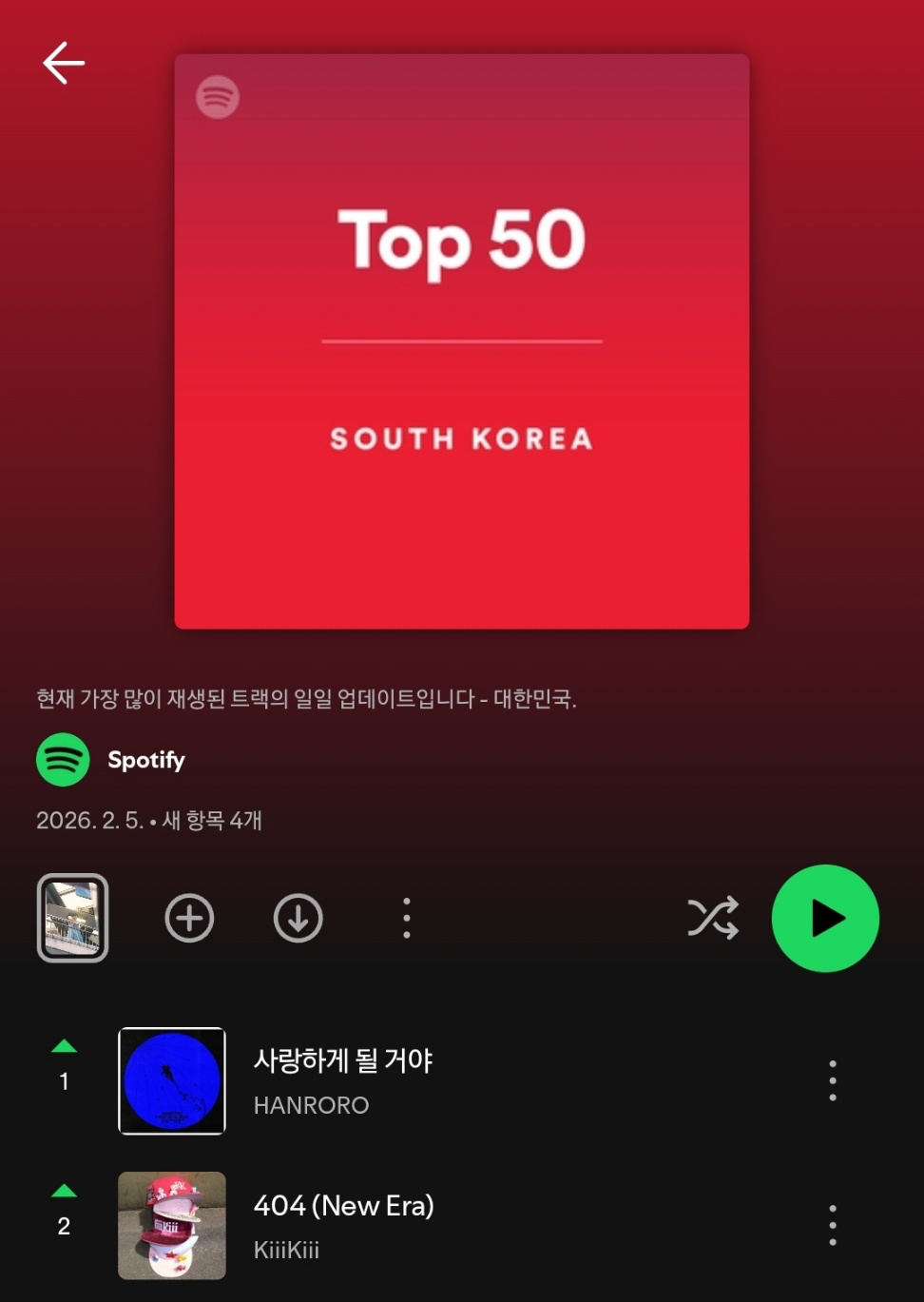Open track options for 사랑하게 될 거야

[x=832, y=1079]
